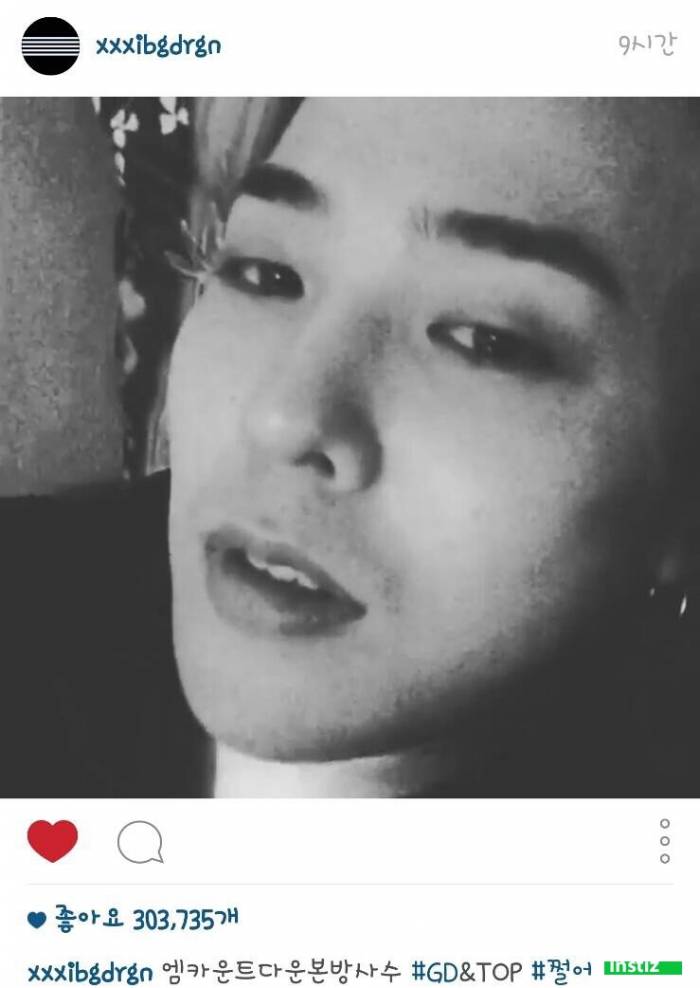This screenshot has height=988, width=700.
Task: Open the three-dot overflow menu
Action: [664, 841]
